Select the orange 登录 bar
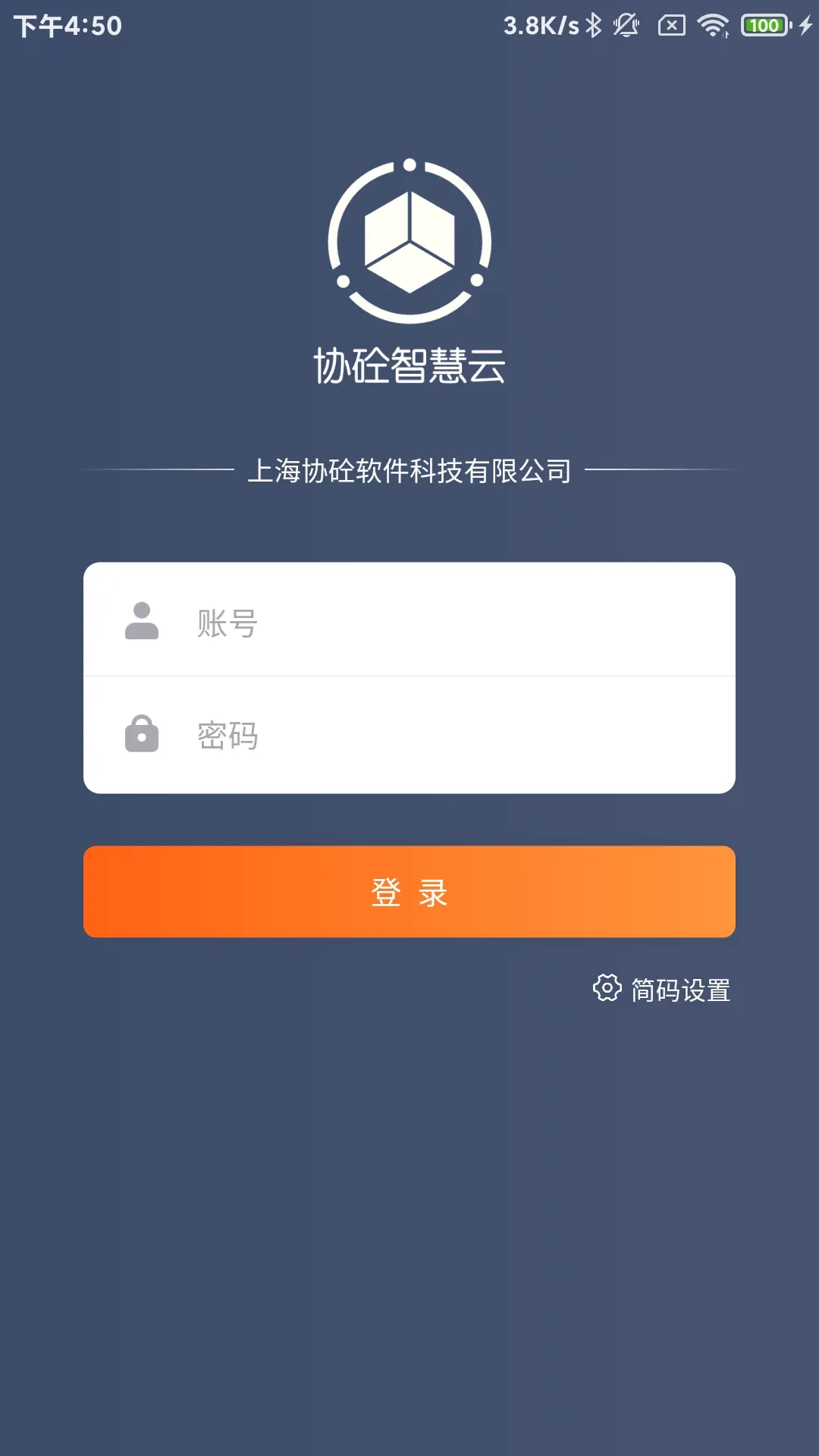 [x=409, y=893]
